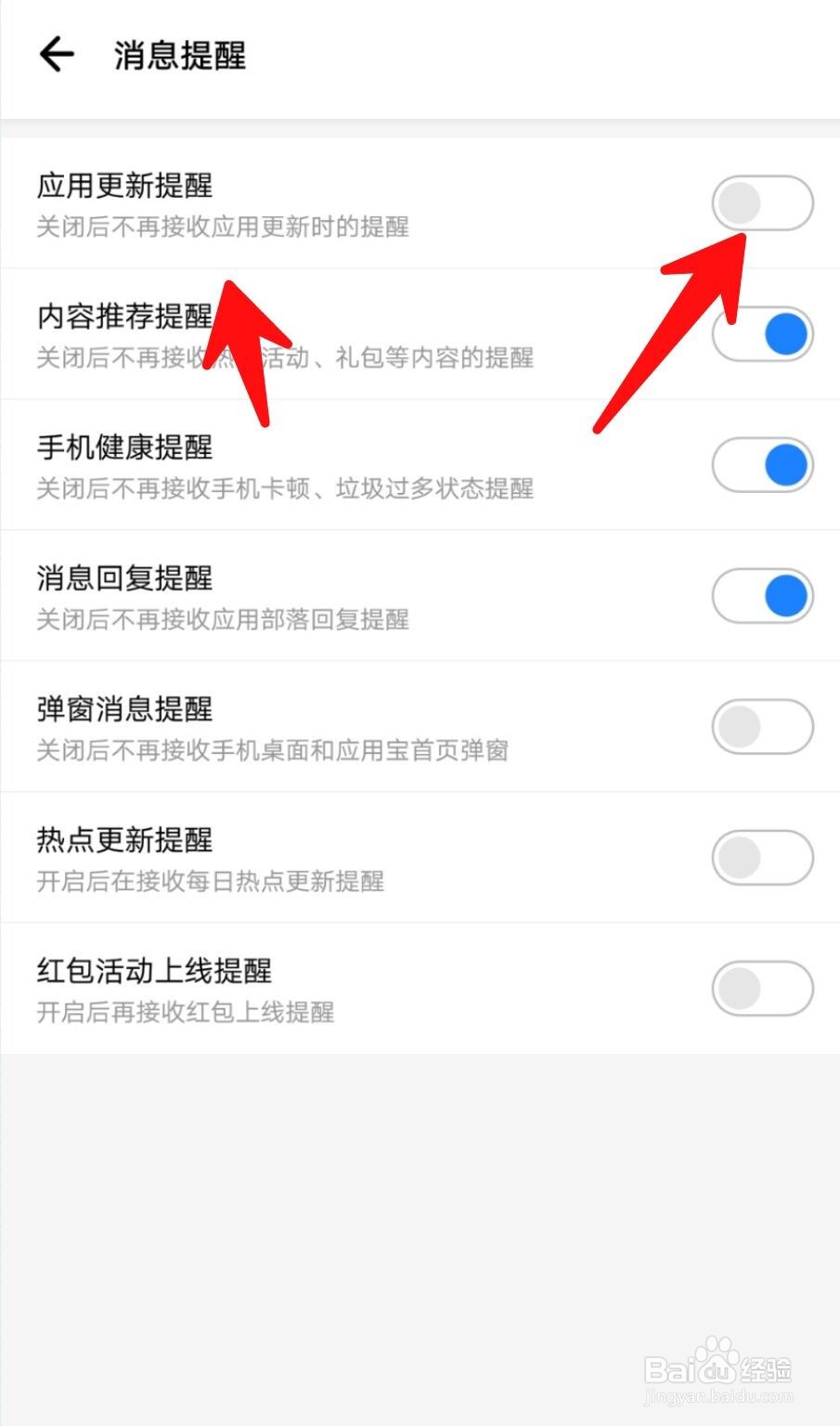840x1426 pixels.
Task: Turn off 手机健康提醒 switch
Action: coord(762,464)
